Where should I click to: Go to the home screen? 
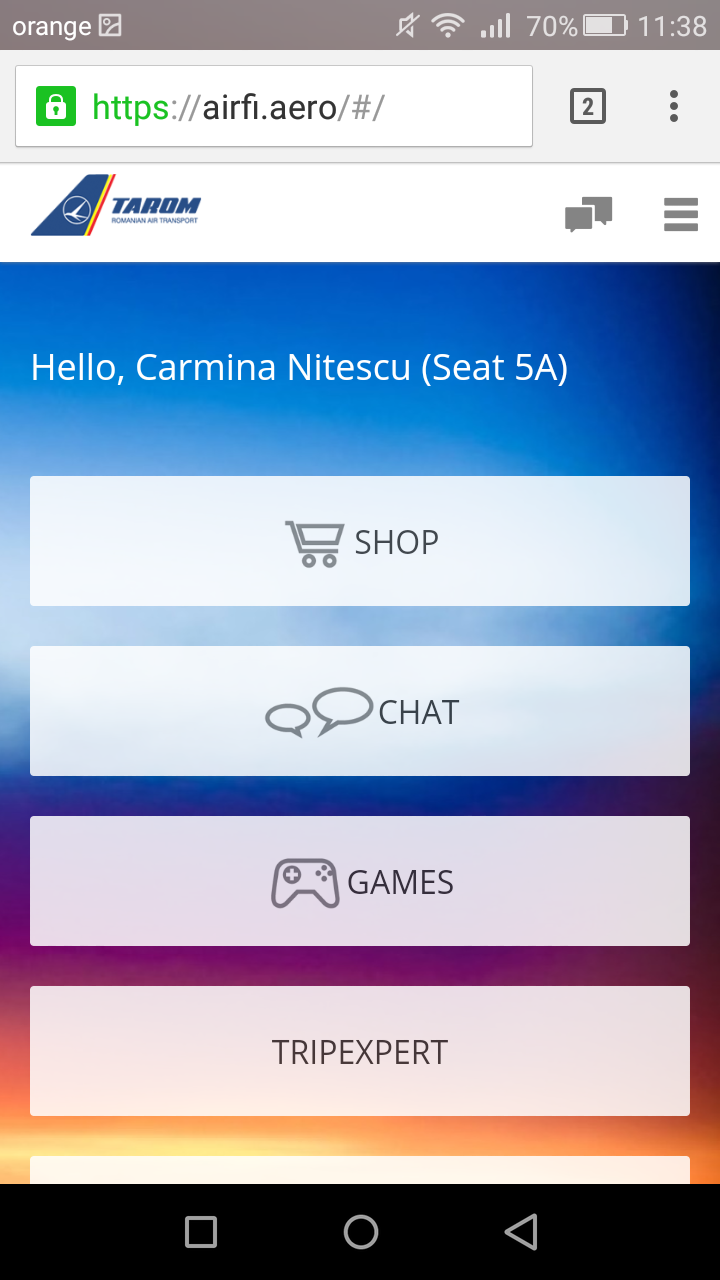[x=361, y=1232]
